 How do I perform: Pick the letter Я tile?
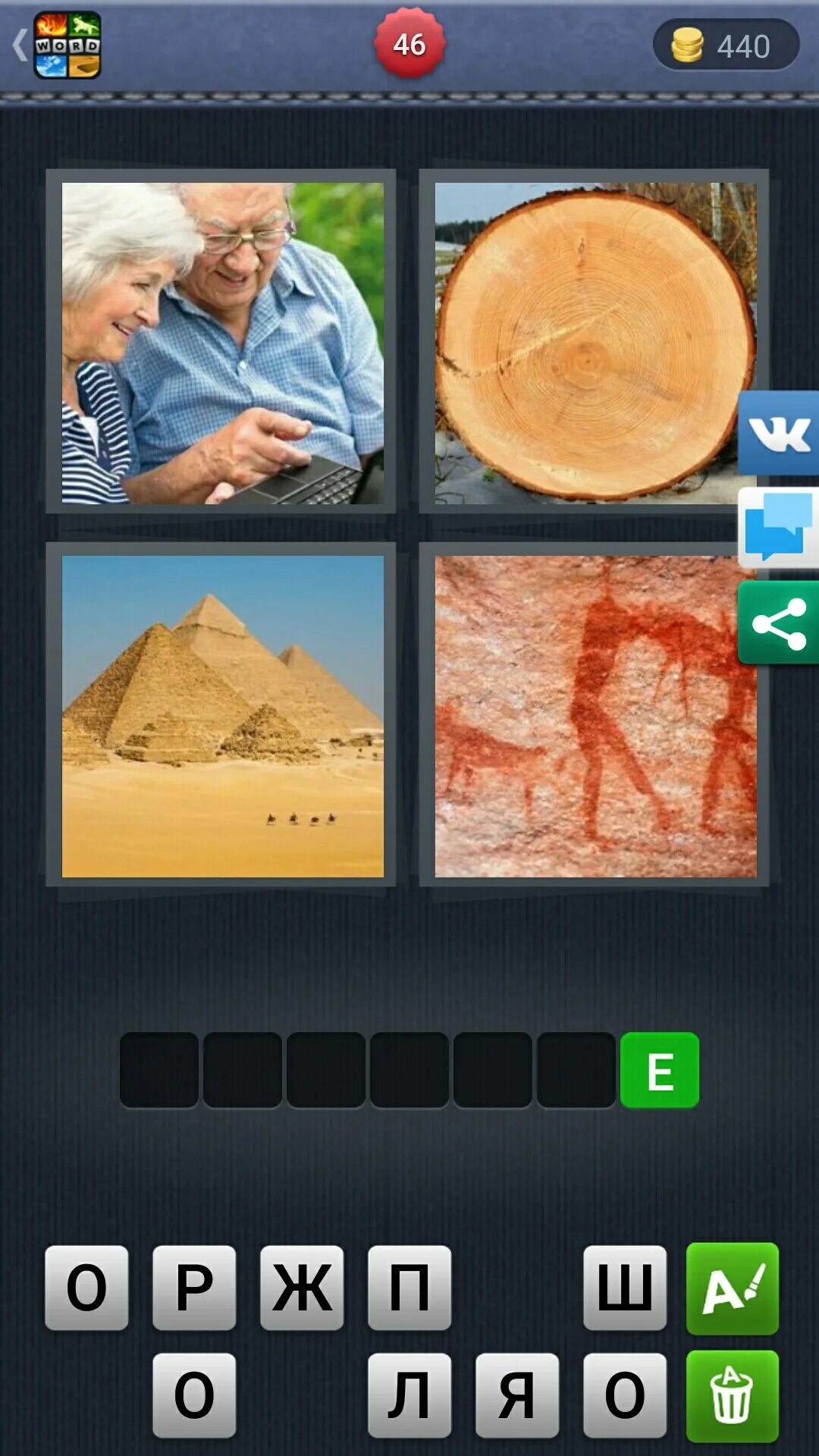pos(517,1395)
